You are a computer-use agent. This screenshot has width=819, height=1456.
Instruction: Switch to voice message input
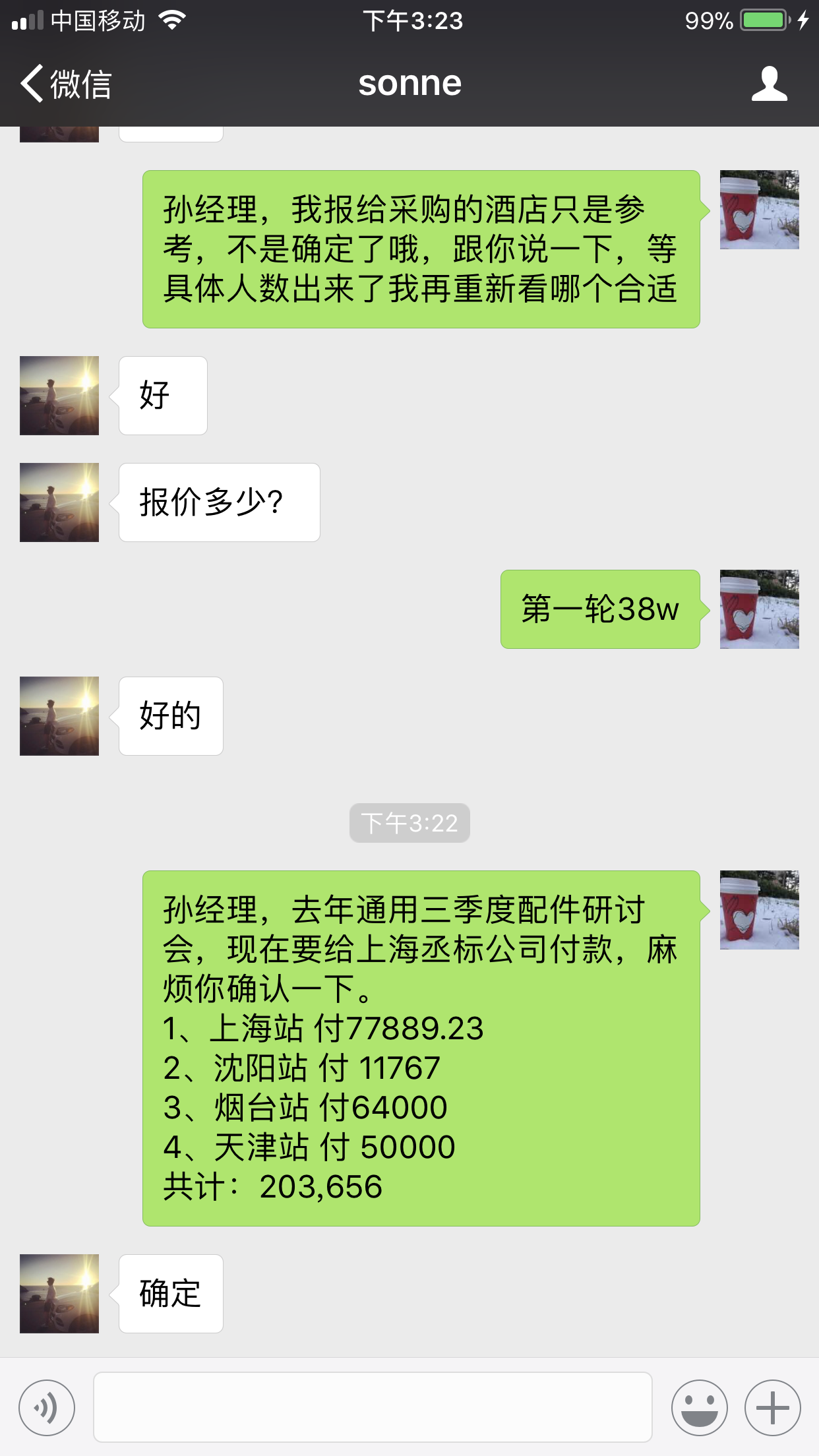coord(47,1407)
